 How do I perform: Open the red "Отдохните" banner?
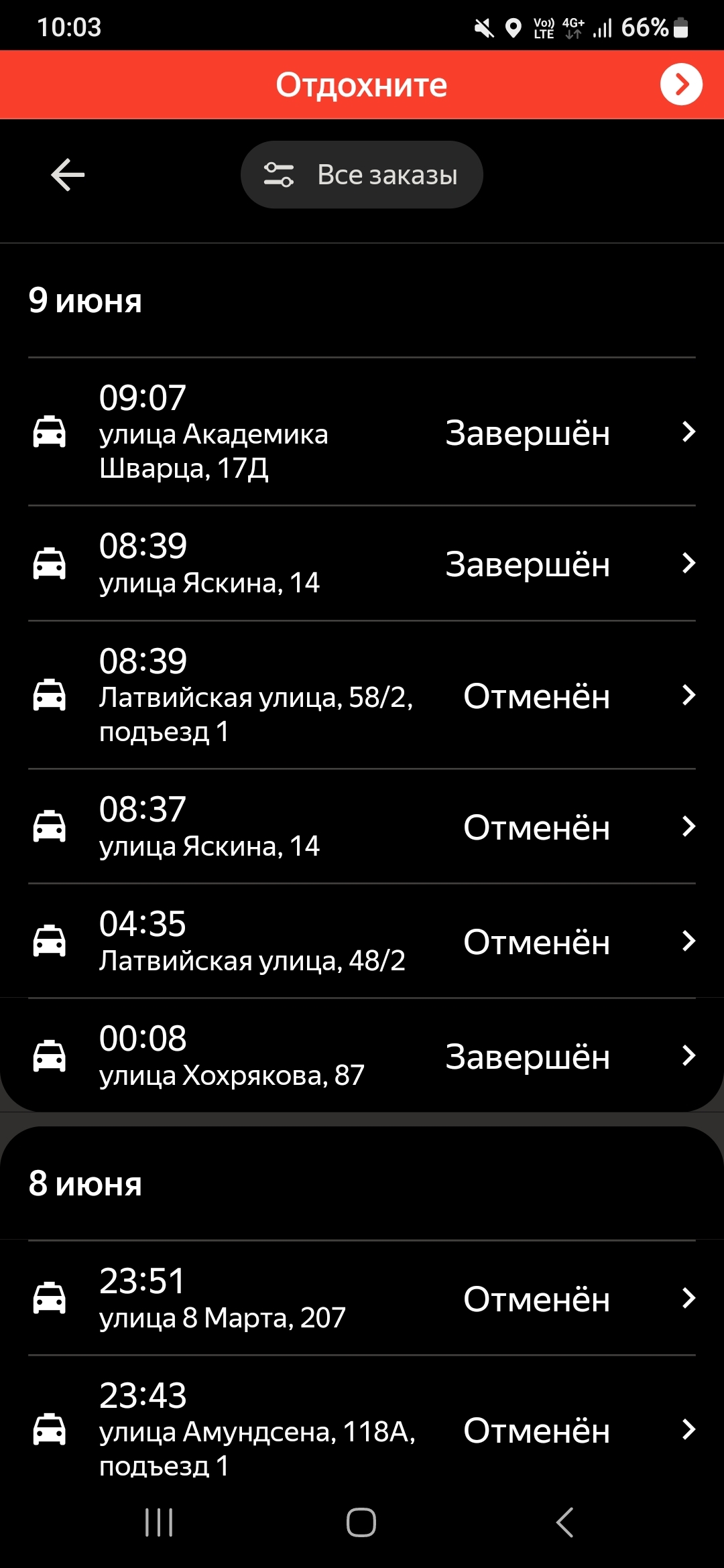pyautogui.click(x=361, y=85)
